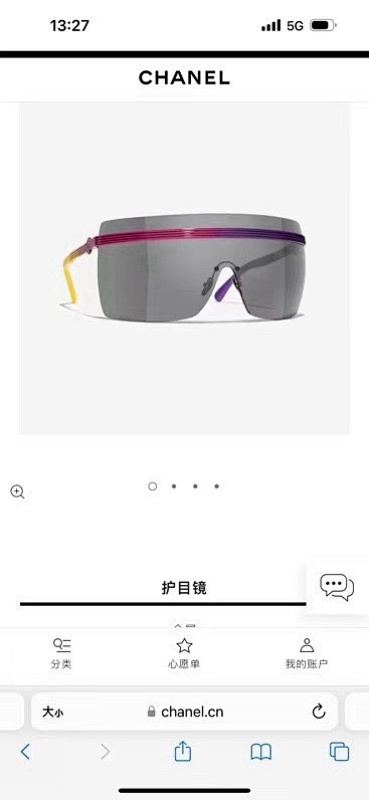Tap the chanel.cn address bar

point(184,711)
